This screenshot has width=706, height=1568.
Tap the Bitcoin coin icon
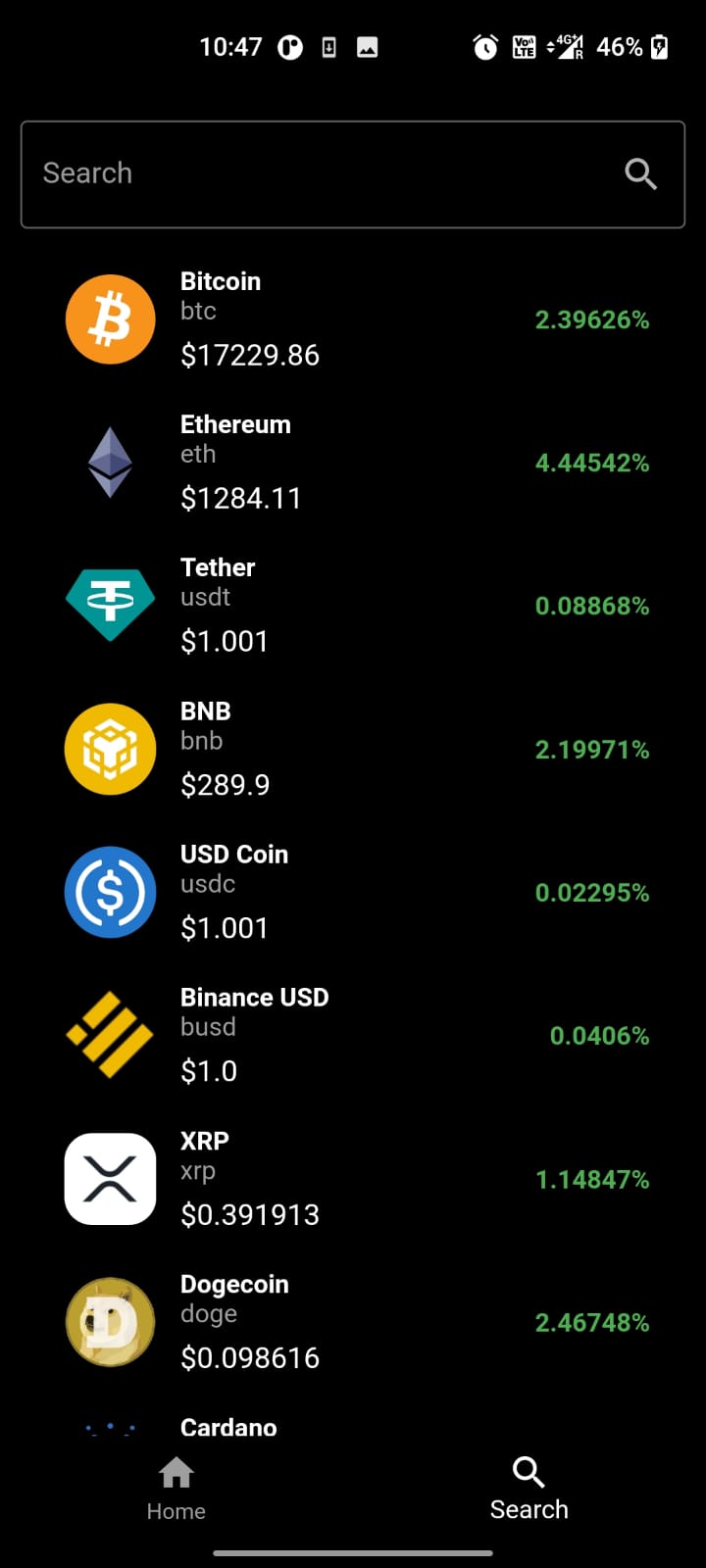[110, 318]
